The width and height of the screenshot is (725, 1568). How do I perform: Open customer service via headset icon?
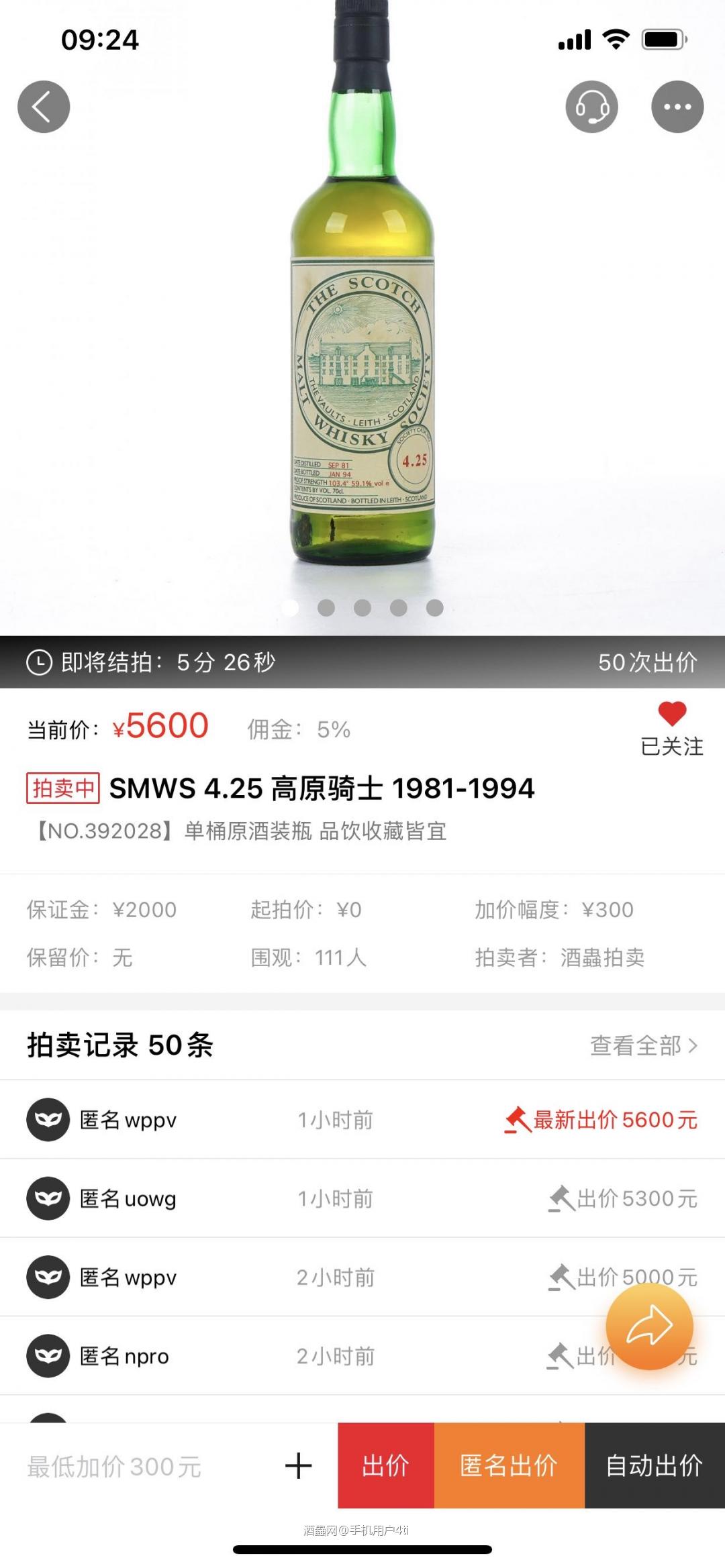click(x=591, y=106)
